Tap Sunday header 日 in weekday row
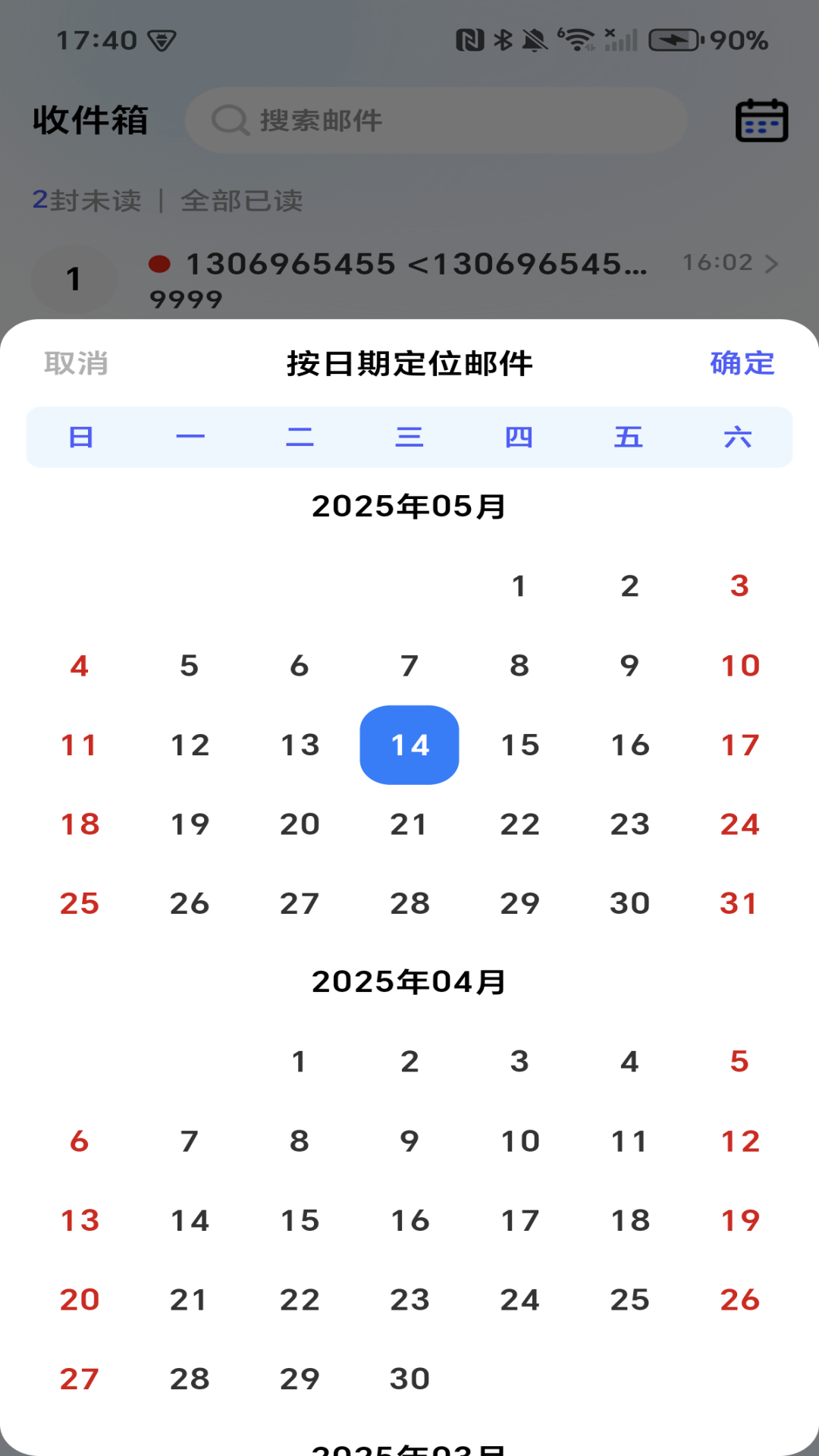The width and height of the screenshot is (819, 1456). [x=81, y=437]
